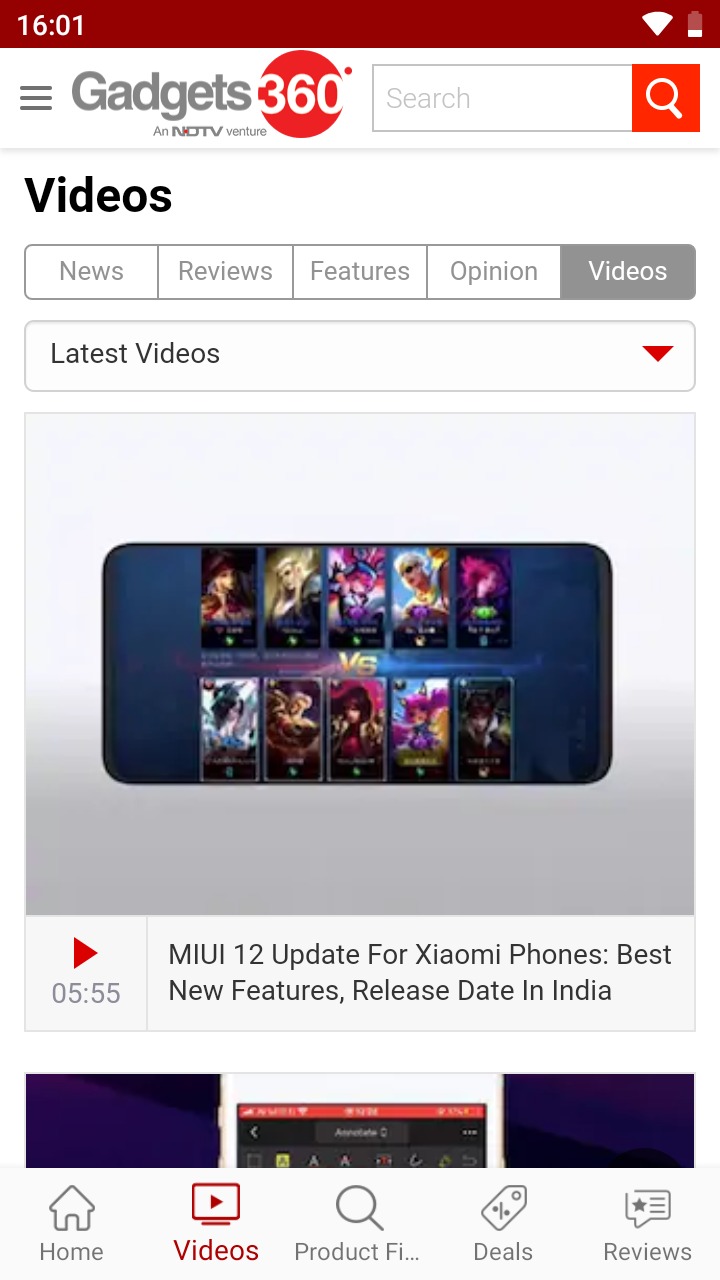Tap the Gadgets 360 logo
The width and height of the screenshot is (720, 1280).
click(212, 96)
